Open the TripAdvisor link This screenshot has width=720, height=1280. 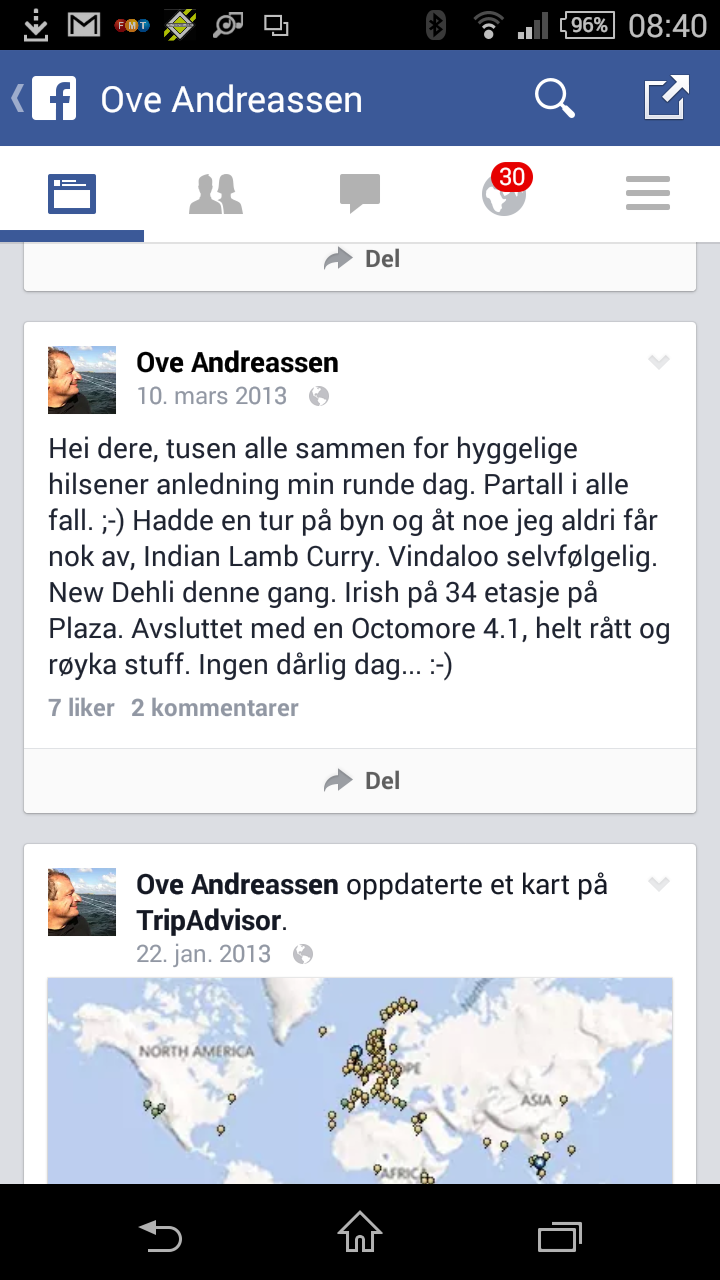point(209,919)
